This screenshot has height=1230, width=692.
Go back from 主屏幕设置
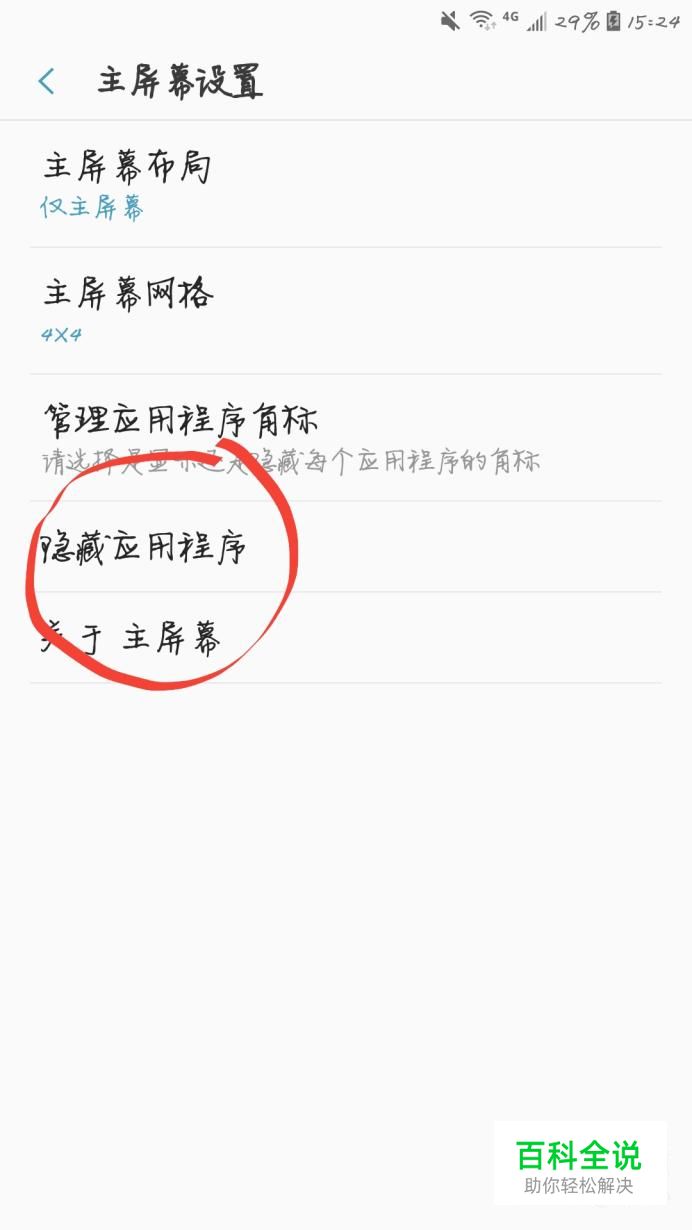click(x=46, y=81)
